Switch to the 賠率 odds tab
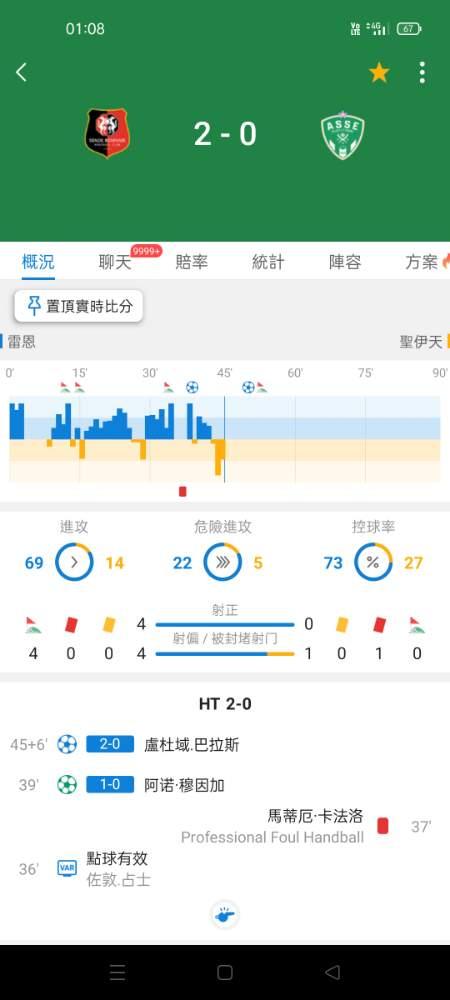The height and width of the screenshot is (1000, 450). tap(192, 261)
